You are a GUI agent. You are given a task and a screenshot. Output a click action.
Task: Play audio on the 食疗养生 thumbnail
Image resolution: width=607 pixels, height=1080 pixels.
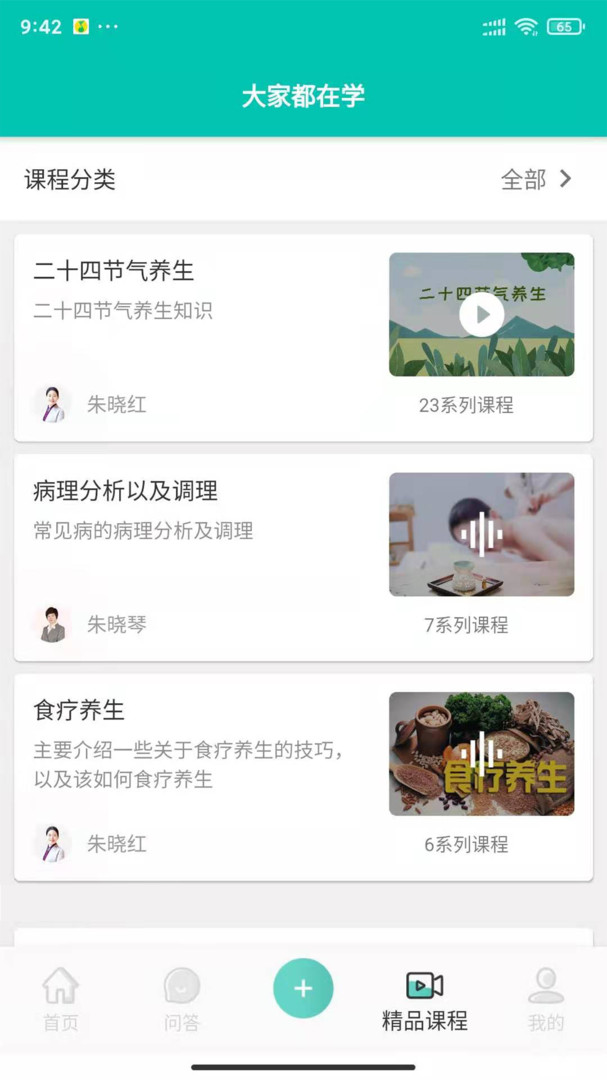481,755
